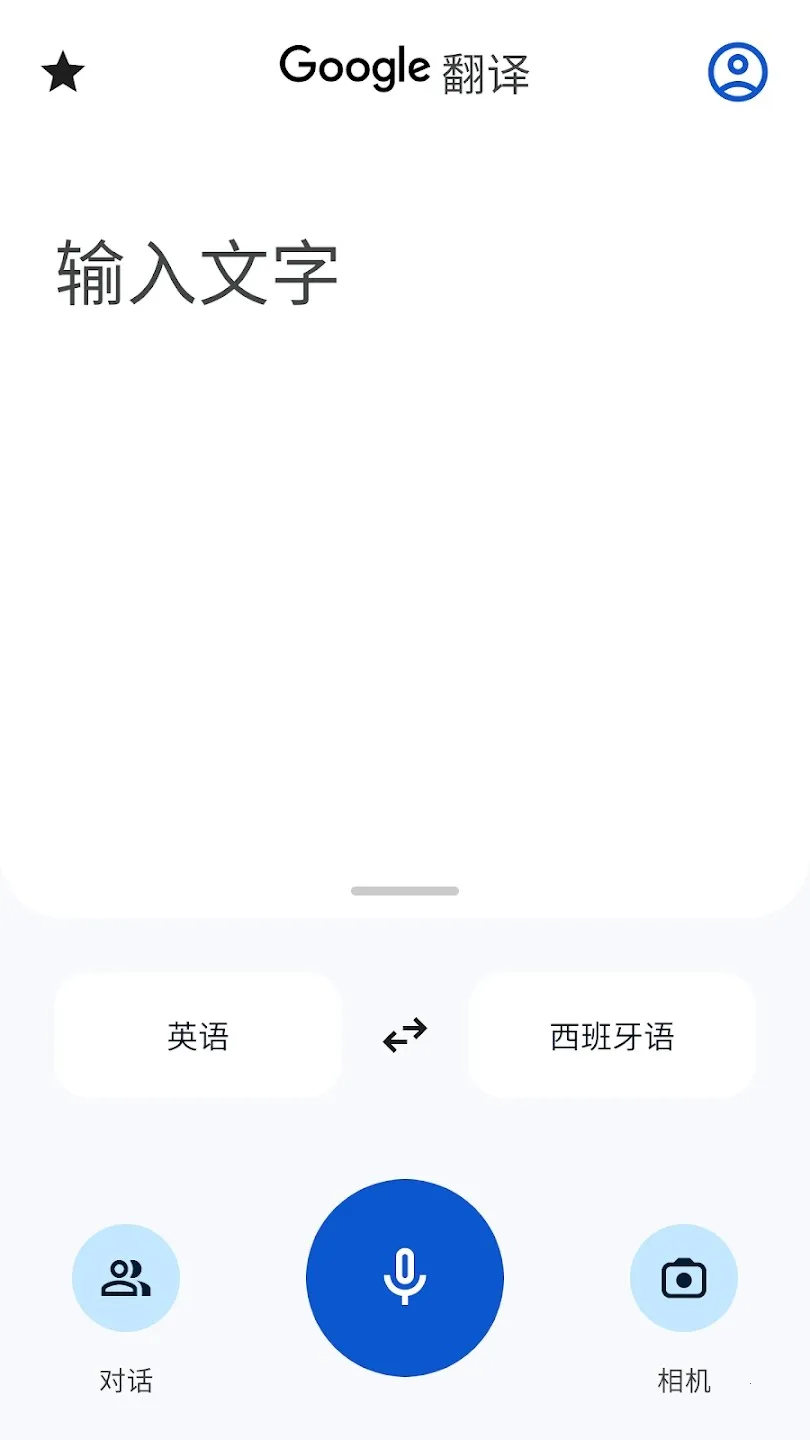Open the 西班牙语 target language selector
The width and height of the screenshot is (810, 1440).
click(x=612, y=1035)
